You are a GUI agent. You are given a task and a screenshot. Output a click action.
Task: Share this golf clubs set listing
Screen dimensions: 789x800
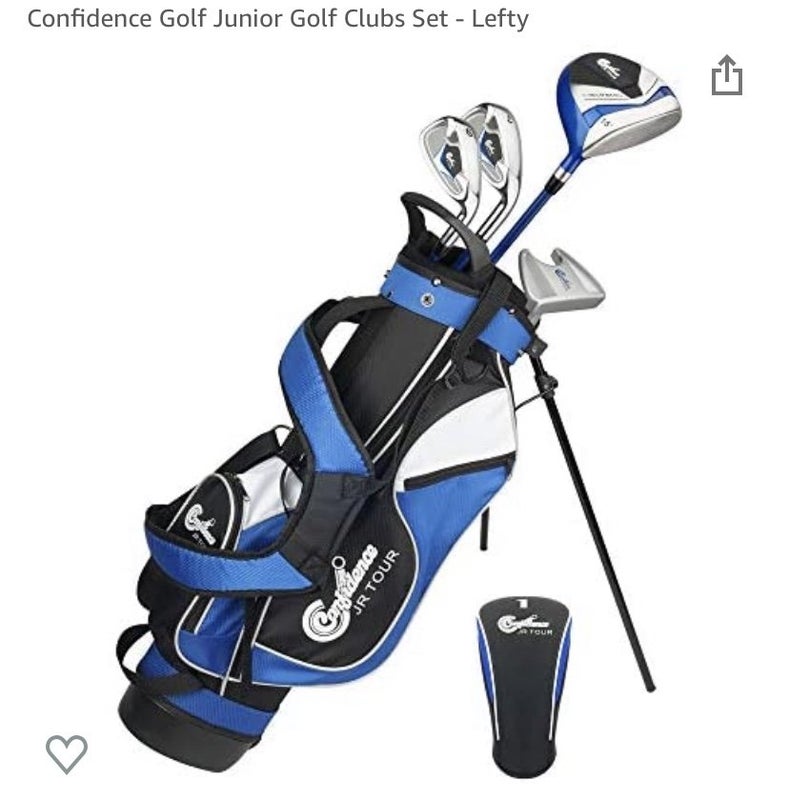[x=727, y=76]
